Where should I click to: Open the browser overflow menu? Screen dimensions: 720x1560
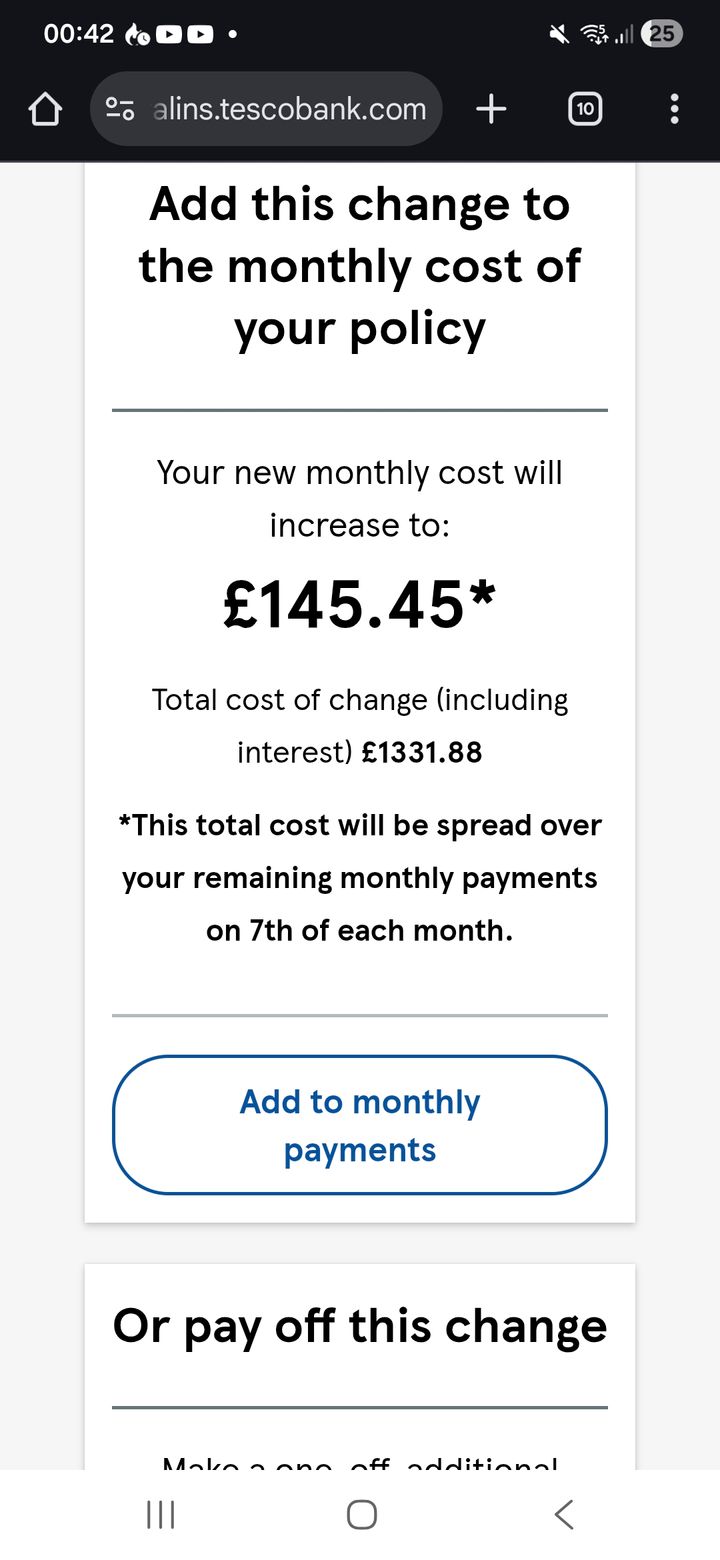point(675,109)
